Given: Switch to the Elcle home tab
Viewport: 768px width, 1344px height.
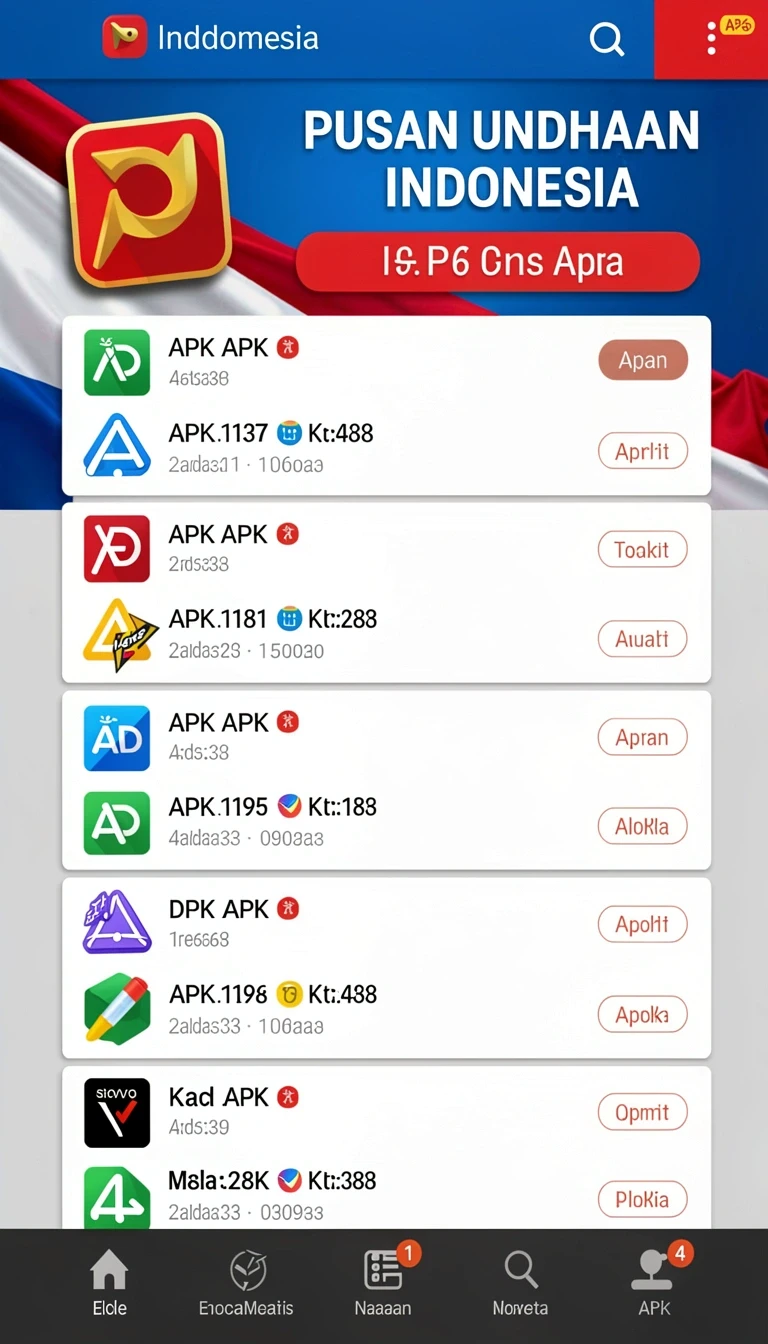Looking at the screenshot, I should 109,1284.
